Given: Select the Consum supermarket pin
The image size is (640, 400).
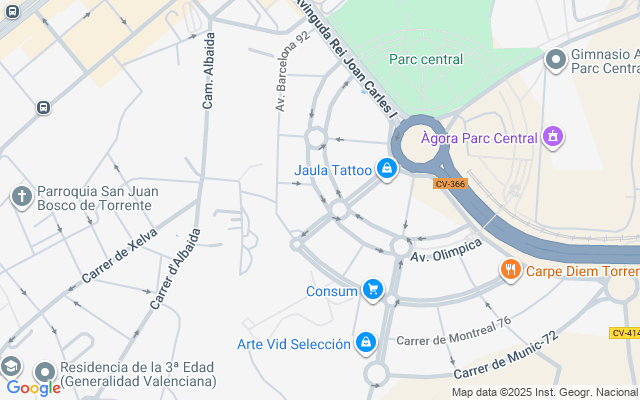Looking at the screenshot, I should click(x=373, y=291).
